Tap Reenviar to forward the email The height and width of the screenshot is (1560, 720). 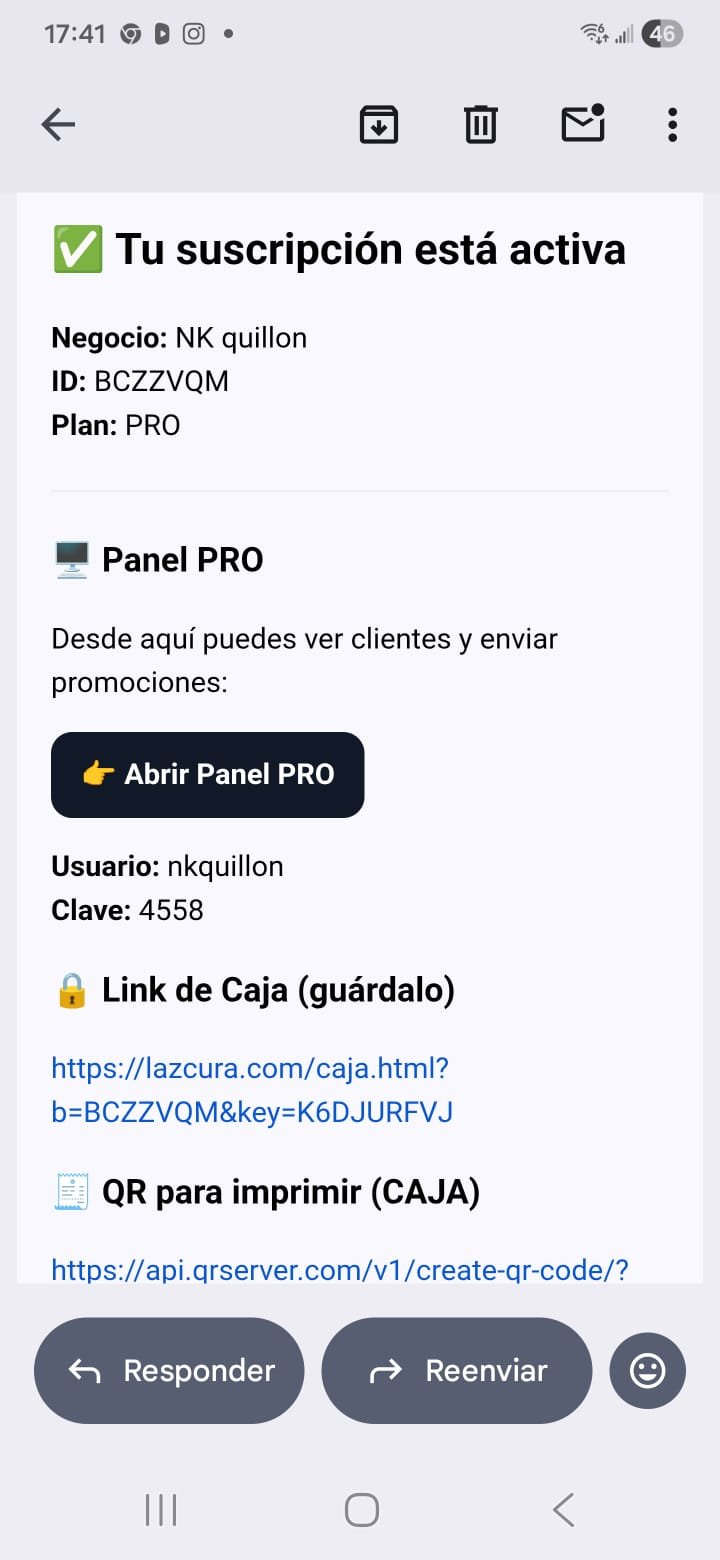(x=456, y=1370)
